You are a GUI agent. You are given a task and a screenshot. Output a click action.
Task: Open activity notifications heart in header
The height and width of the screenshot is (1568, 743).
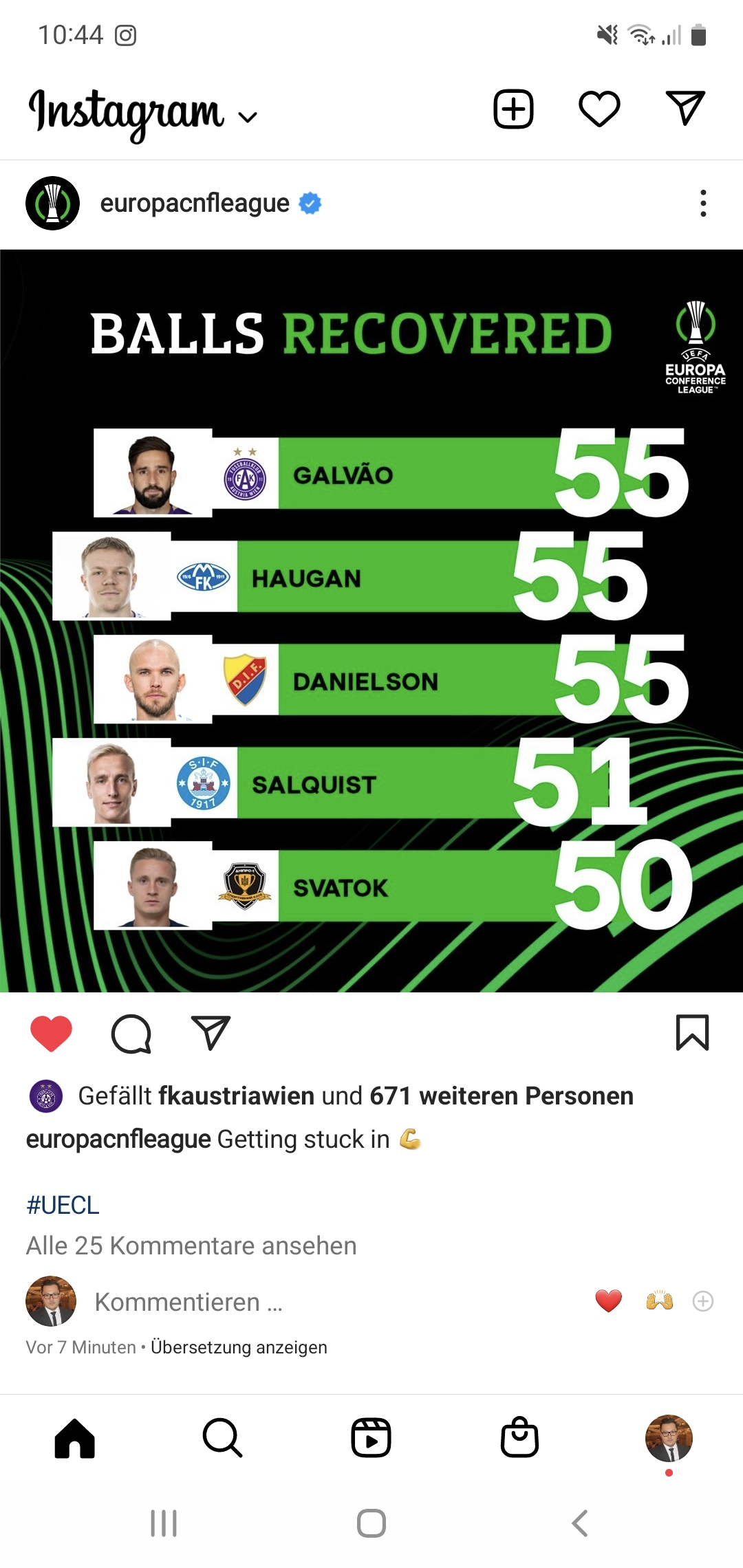[599, 109]
